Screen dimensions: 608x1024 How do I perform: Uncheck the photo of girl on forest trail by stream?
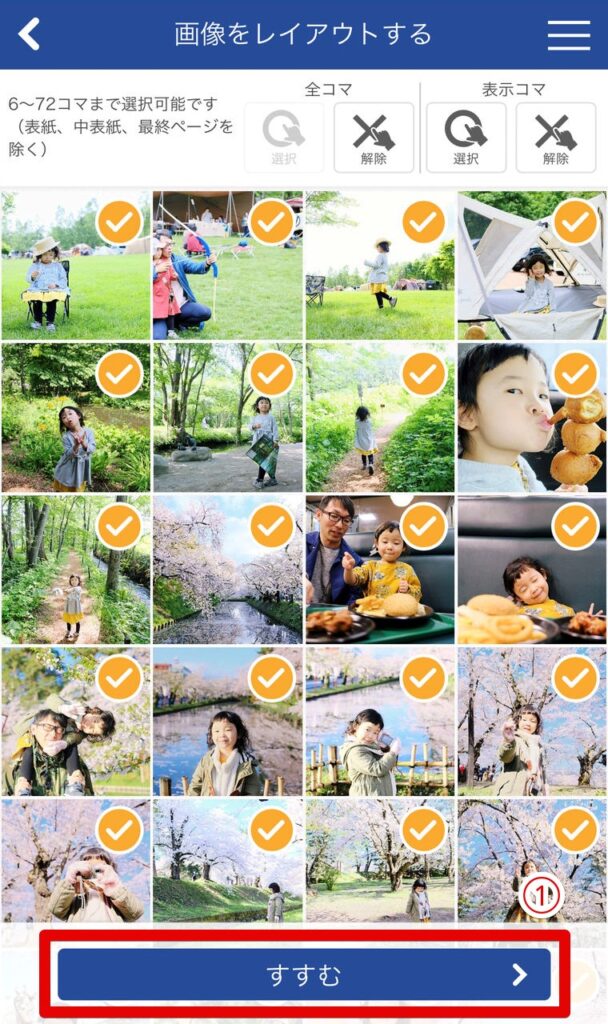[x=120, y=526]
